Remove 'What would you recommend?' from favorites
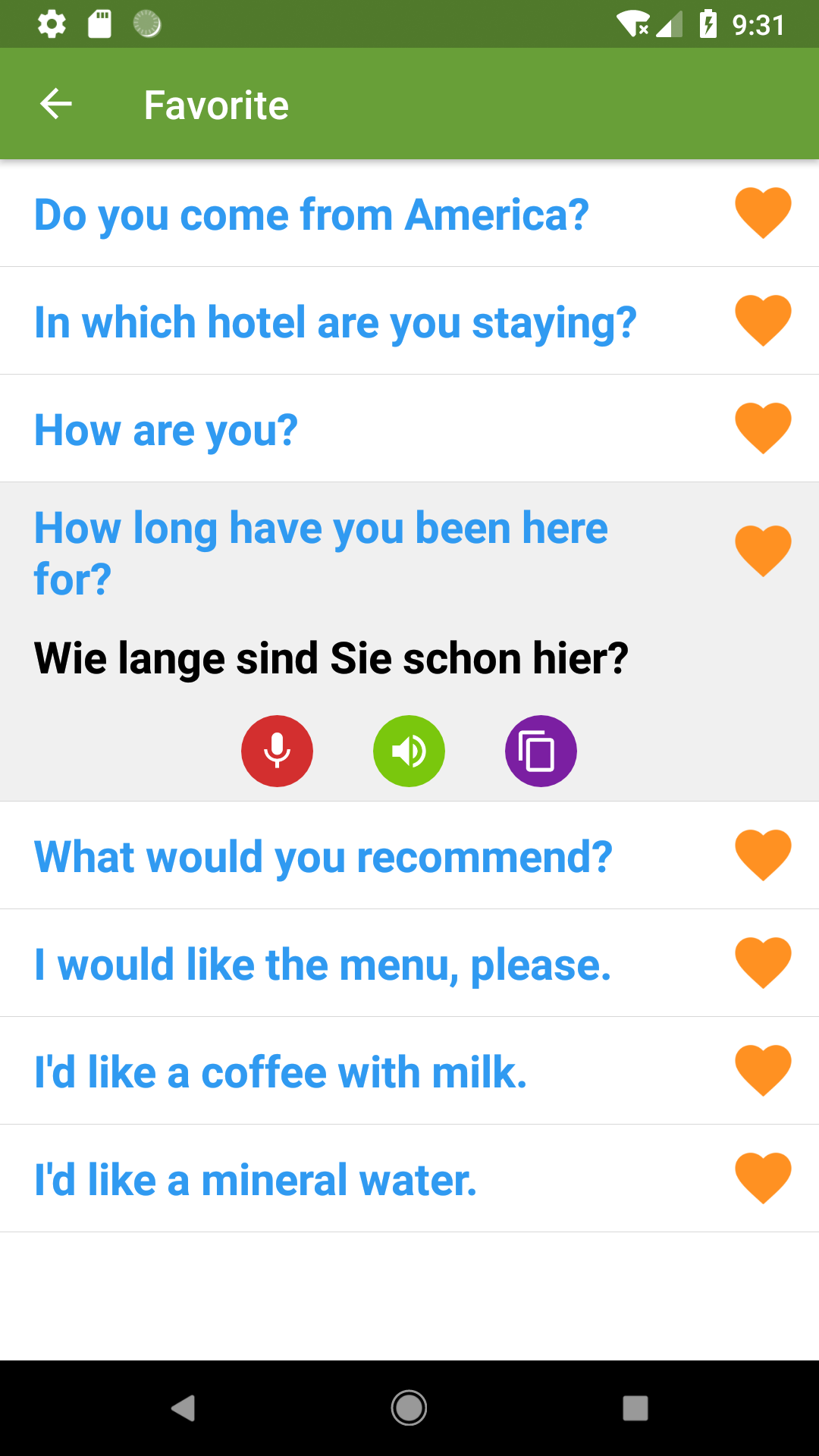This screenshot has width=819, height=1456. 763,855
